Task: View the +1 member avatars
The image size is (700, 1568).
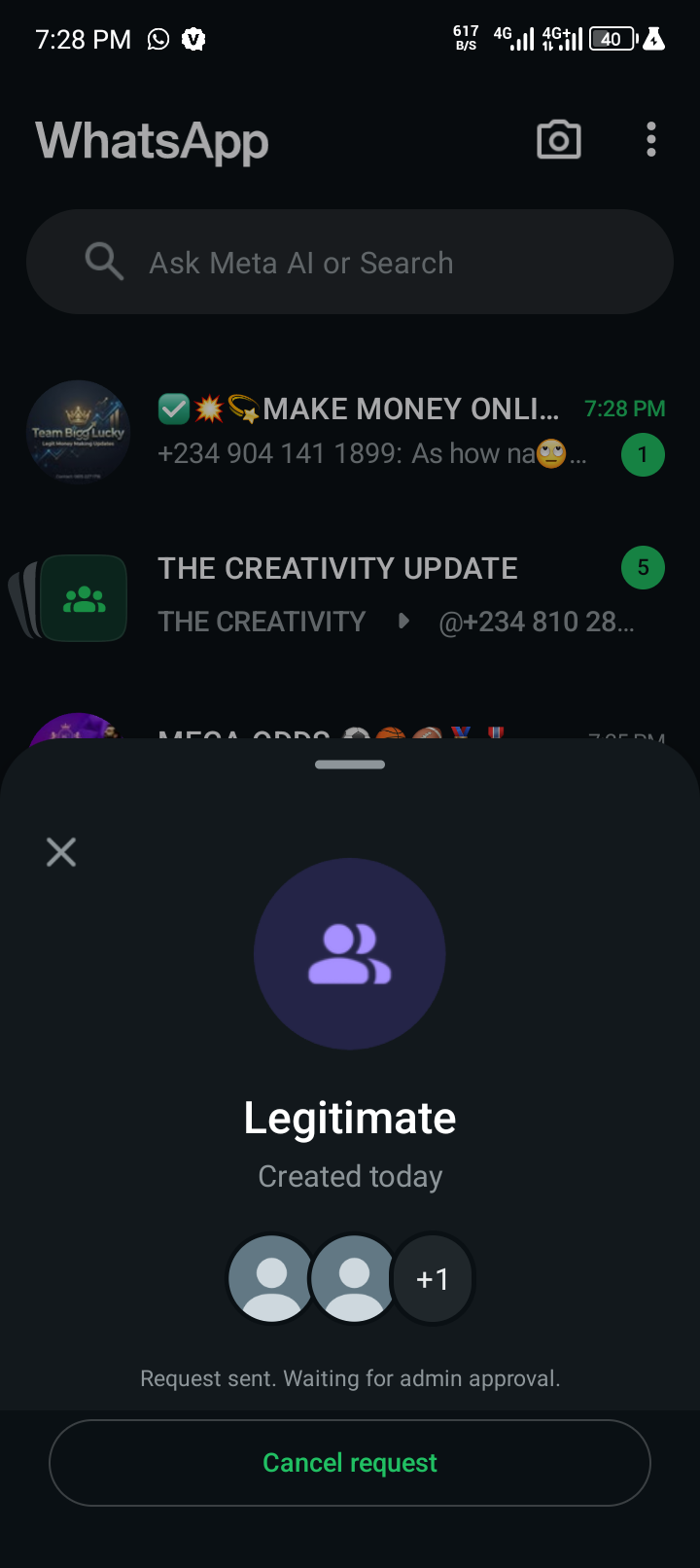Action: click(x=433, y=1278)
